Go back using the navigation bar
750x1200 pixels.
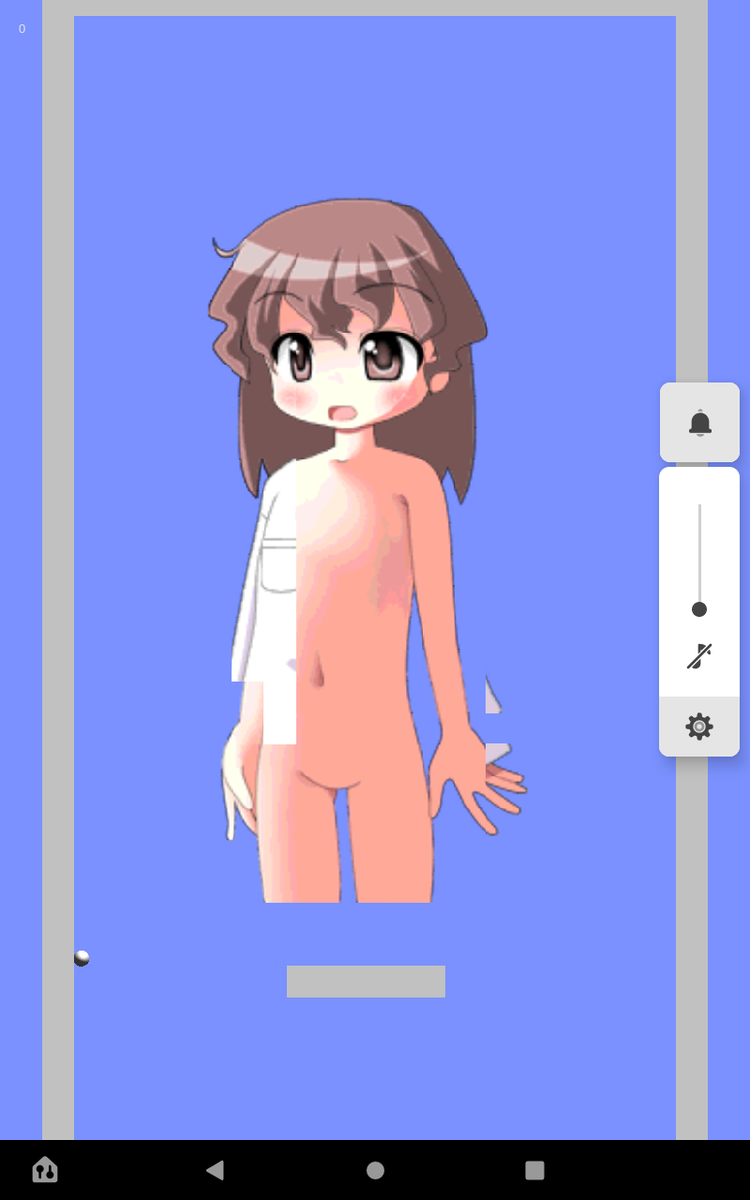[214, 1170]
